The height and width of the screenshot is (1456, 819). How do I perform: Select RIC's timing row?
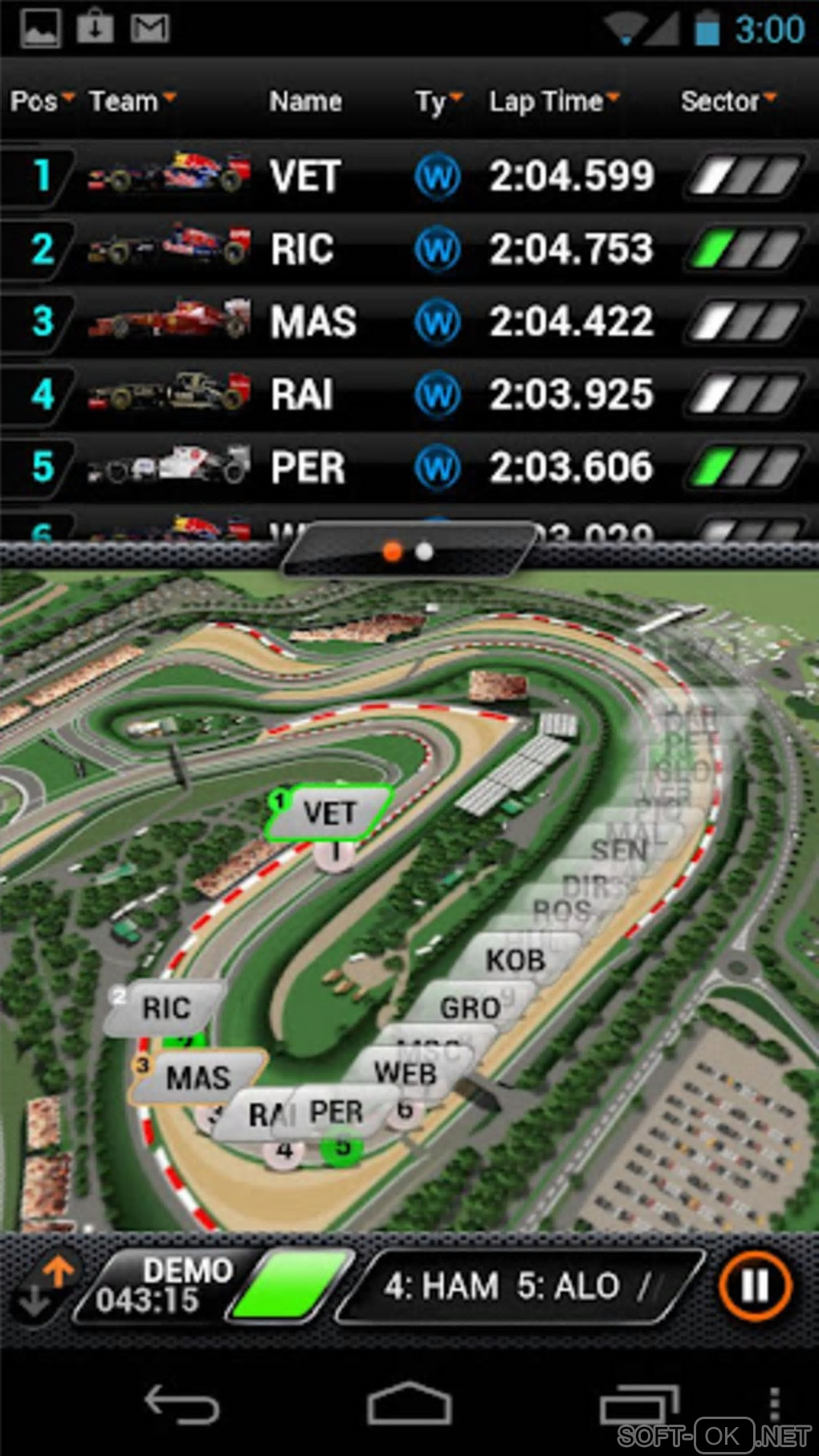click(409, 248)
